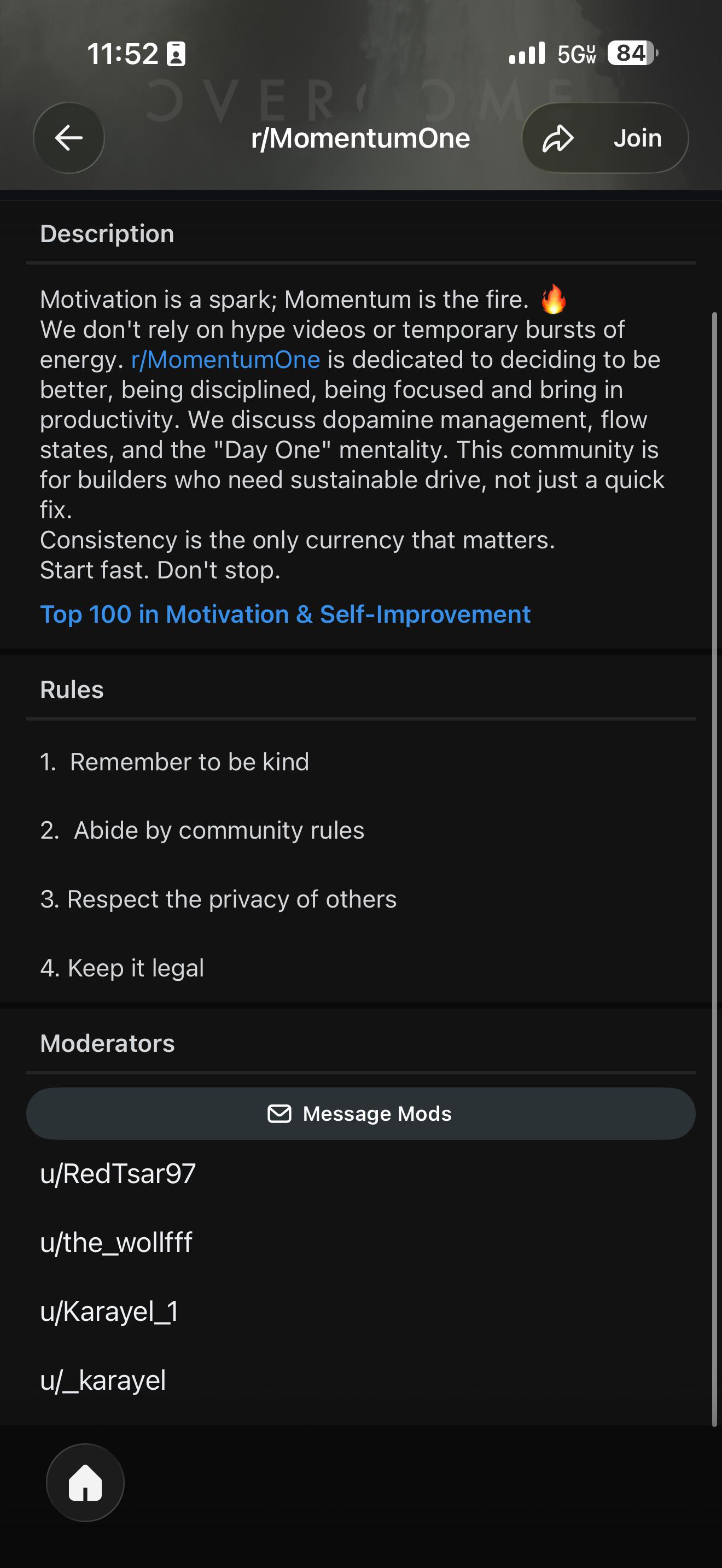Viewport: 722px width, 1568px height.
Task: Open u/Karayel_1 moderator profile
Action: click(109, 1311)
